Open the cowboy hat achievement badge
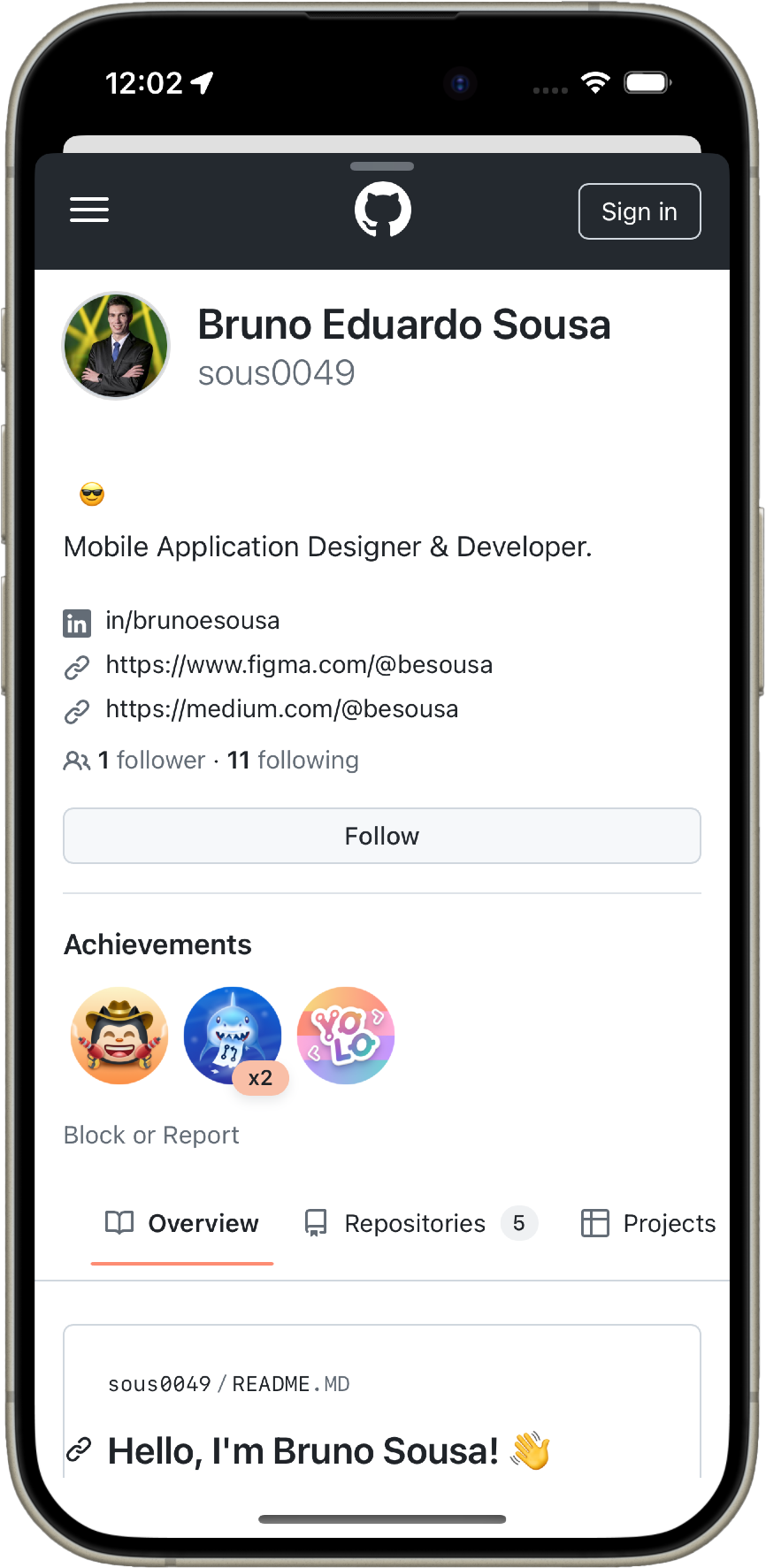This screenshot has height=1568, width=766. (x=119, y=1036)
